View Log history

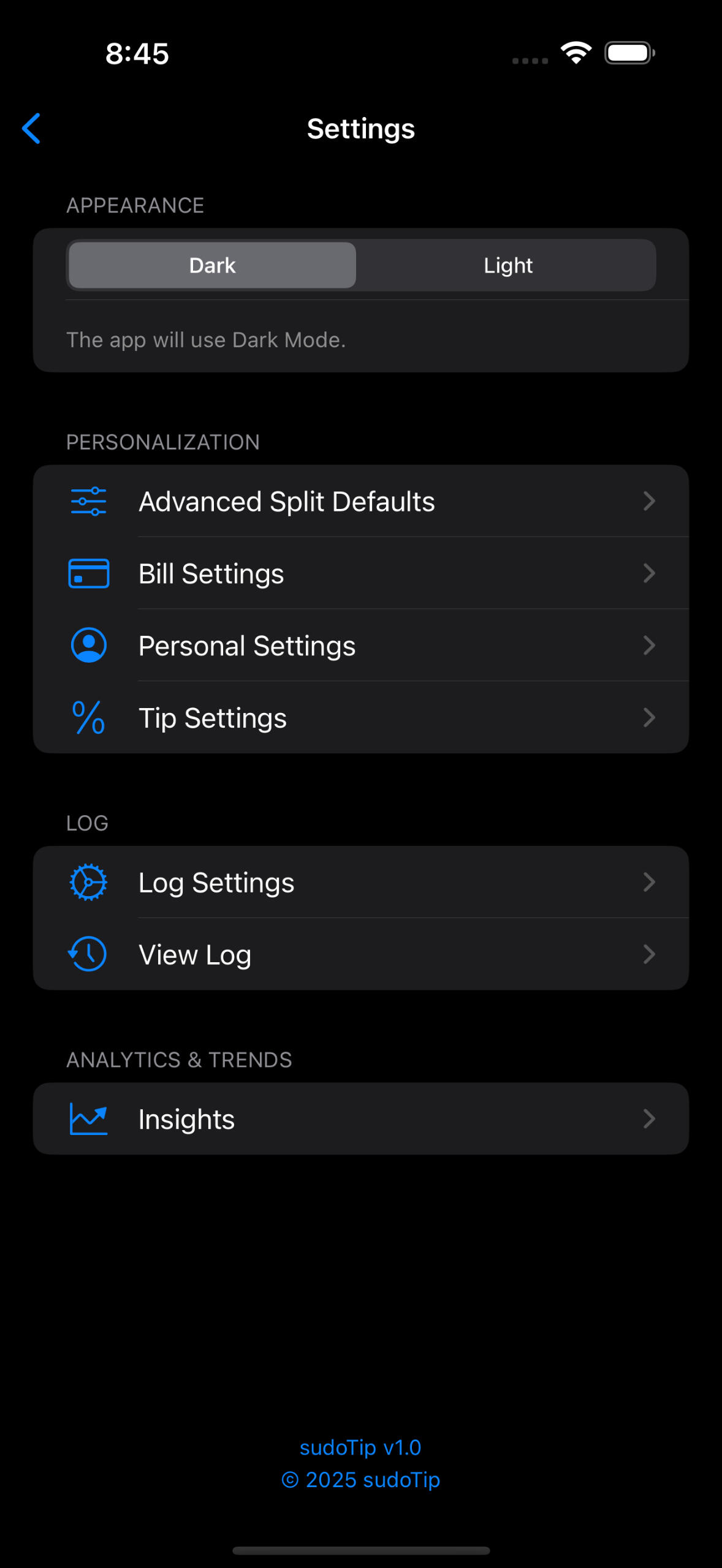click(360, 954)
